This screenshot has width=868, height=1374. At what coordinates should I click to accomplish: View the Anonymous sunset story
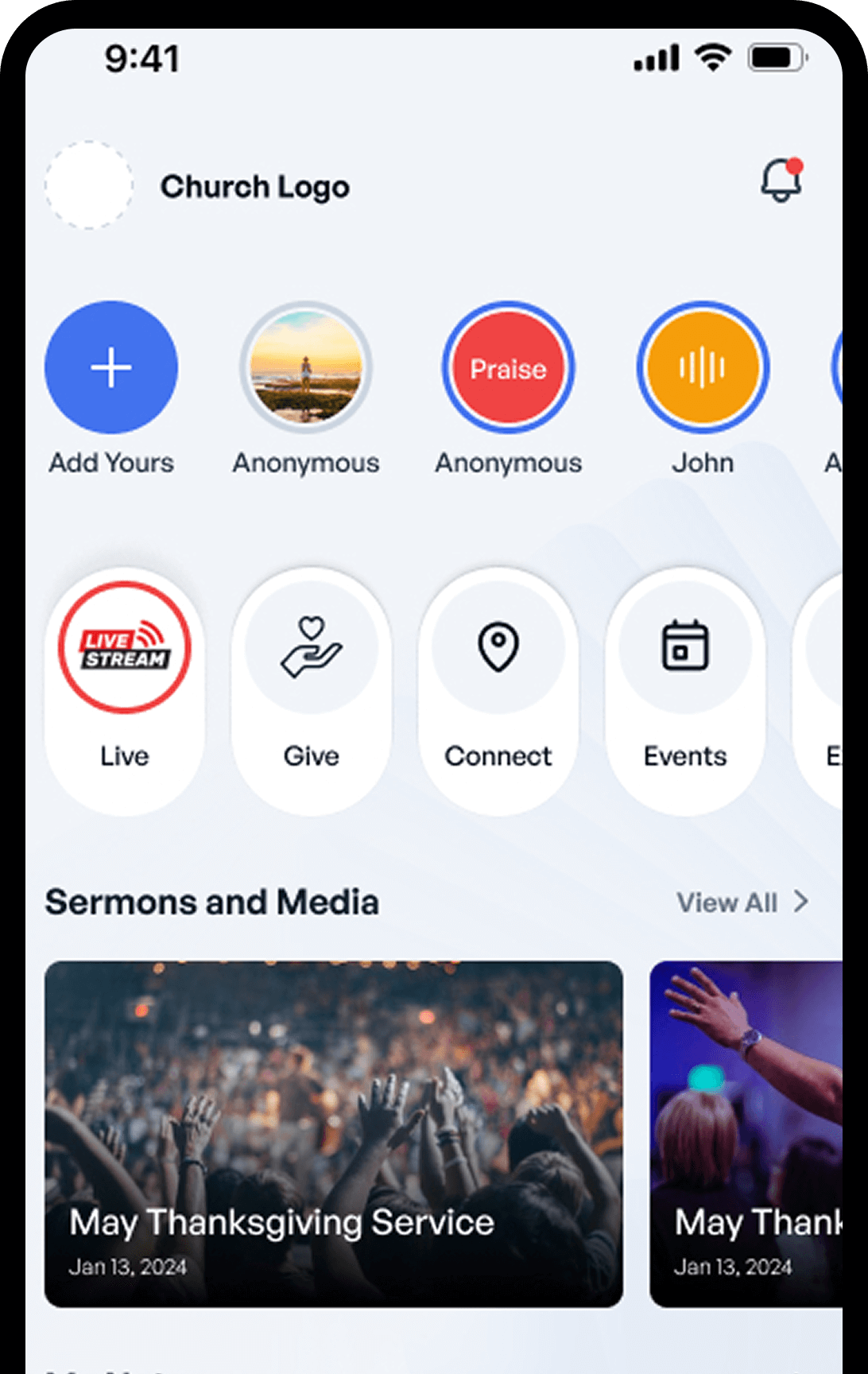306,367
